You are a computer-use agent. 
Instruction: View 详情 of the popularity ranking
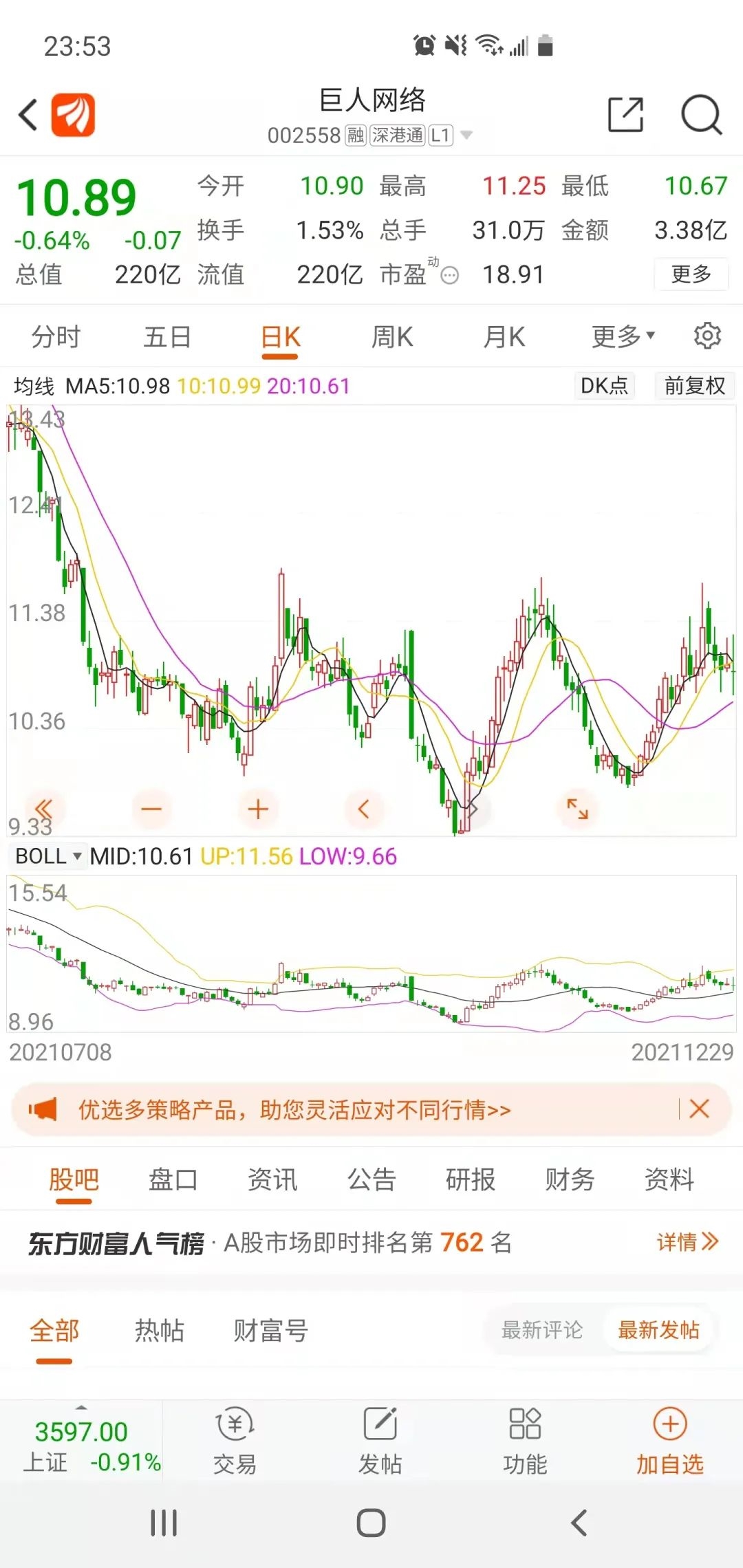click(687, 1242)
